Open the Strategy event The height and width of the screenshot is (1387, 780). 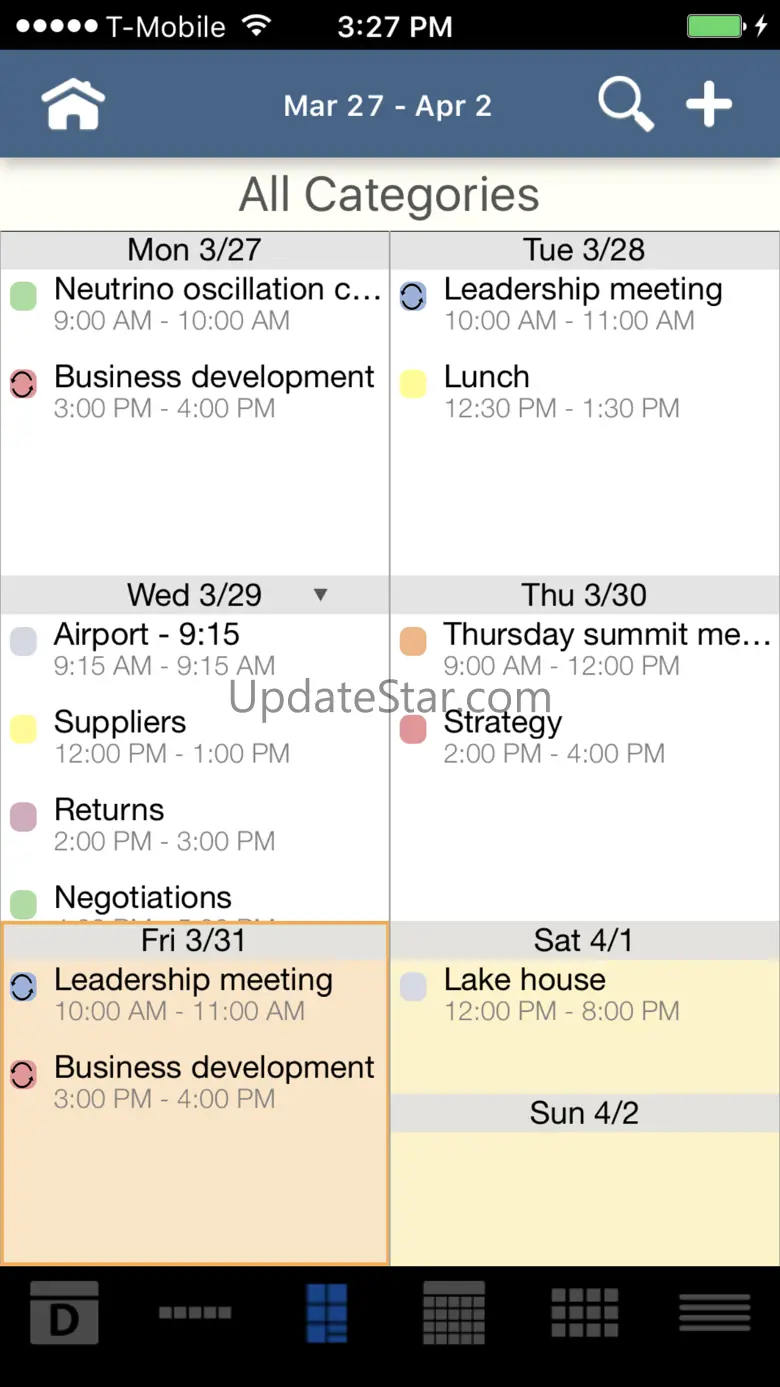point(555,736)
